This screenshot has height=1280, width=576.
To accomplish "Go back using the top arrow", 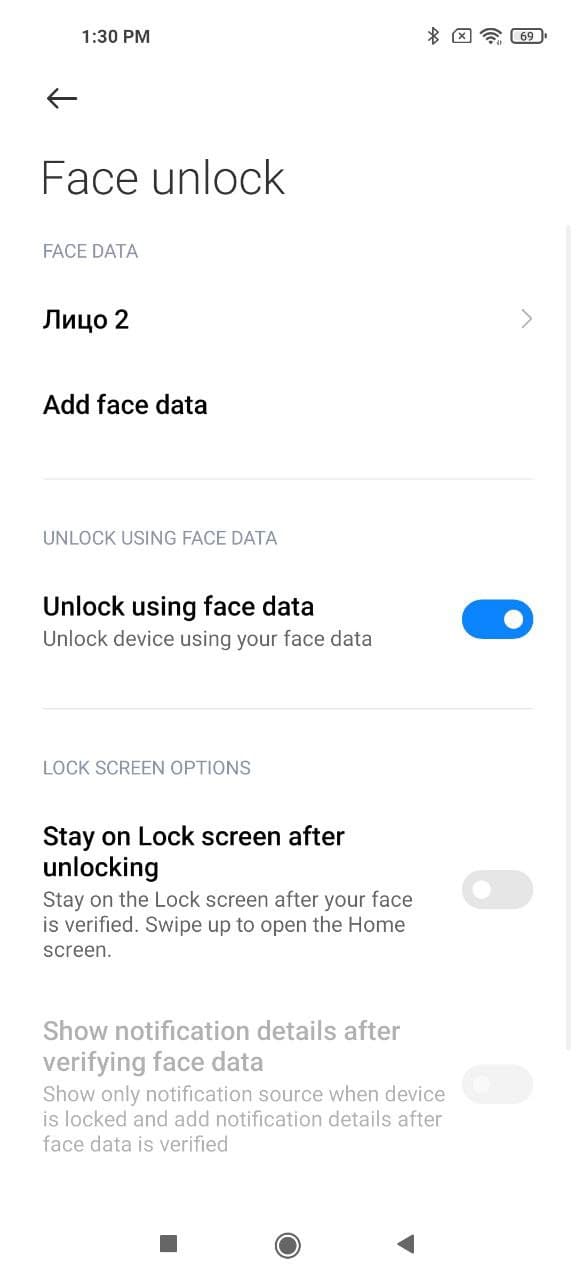I will 62,98.
